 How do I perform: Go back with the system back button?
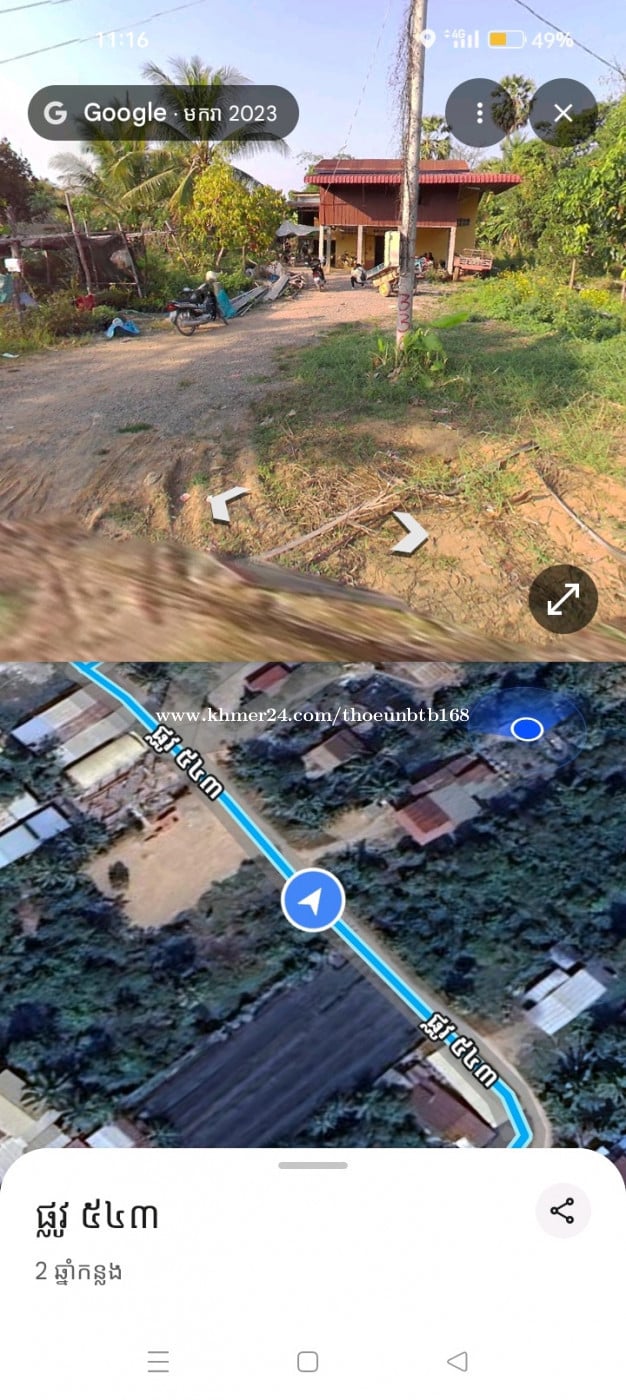point(457,1361)
